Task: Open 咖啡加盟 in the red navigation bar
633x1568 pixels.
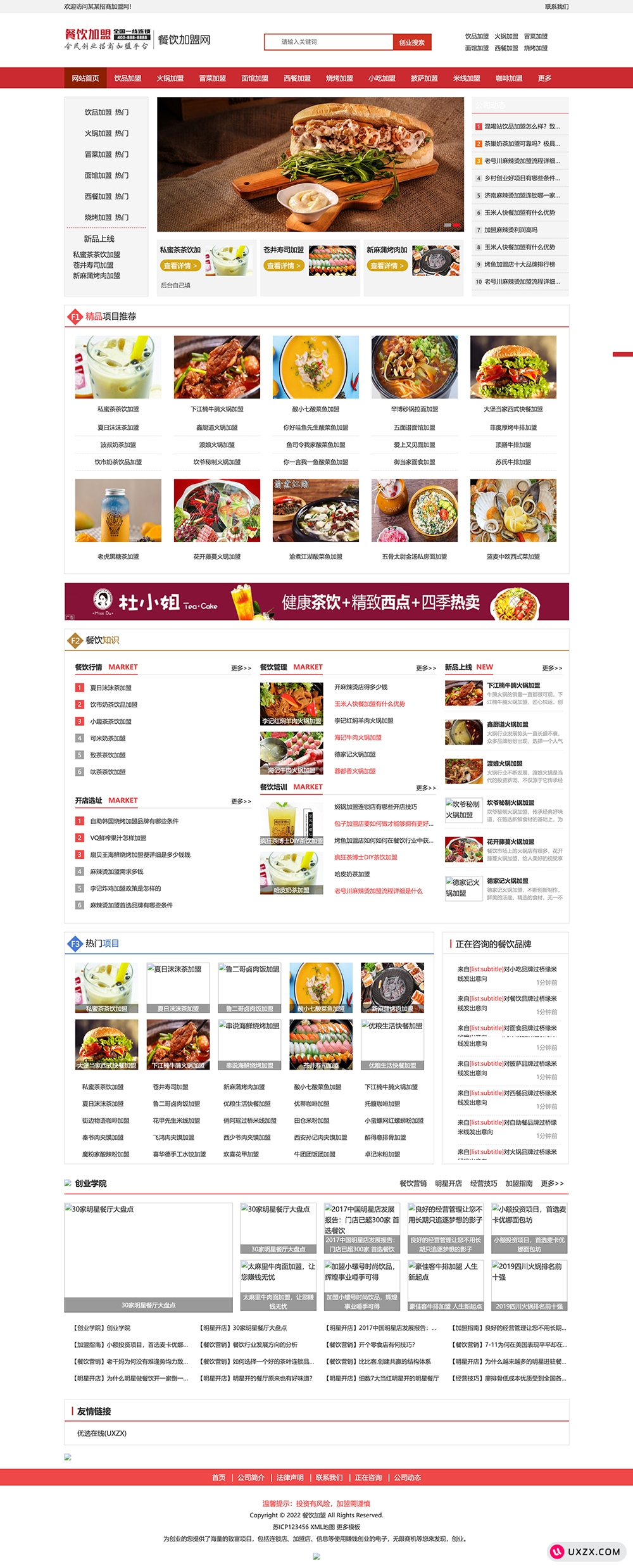Action: [x=509, y=79]
